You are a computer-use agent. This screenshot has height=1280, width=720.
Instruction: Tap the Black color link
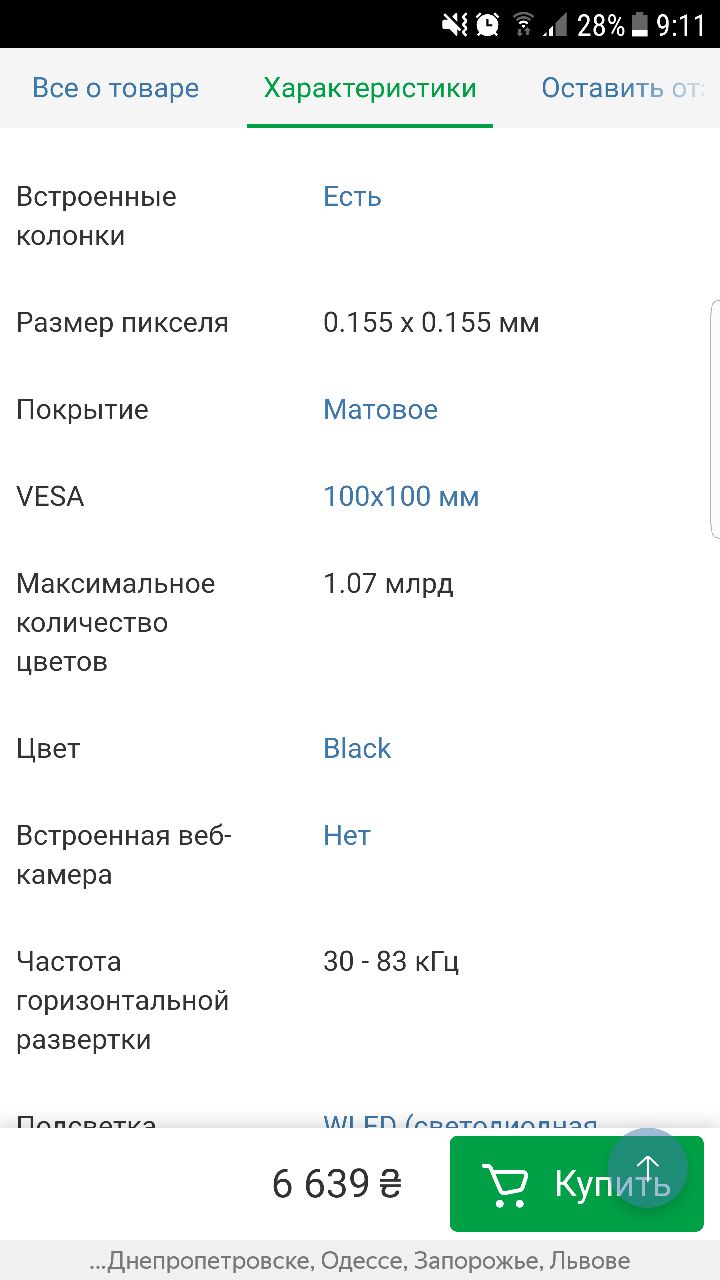pos(357,749)
